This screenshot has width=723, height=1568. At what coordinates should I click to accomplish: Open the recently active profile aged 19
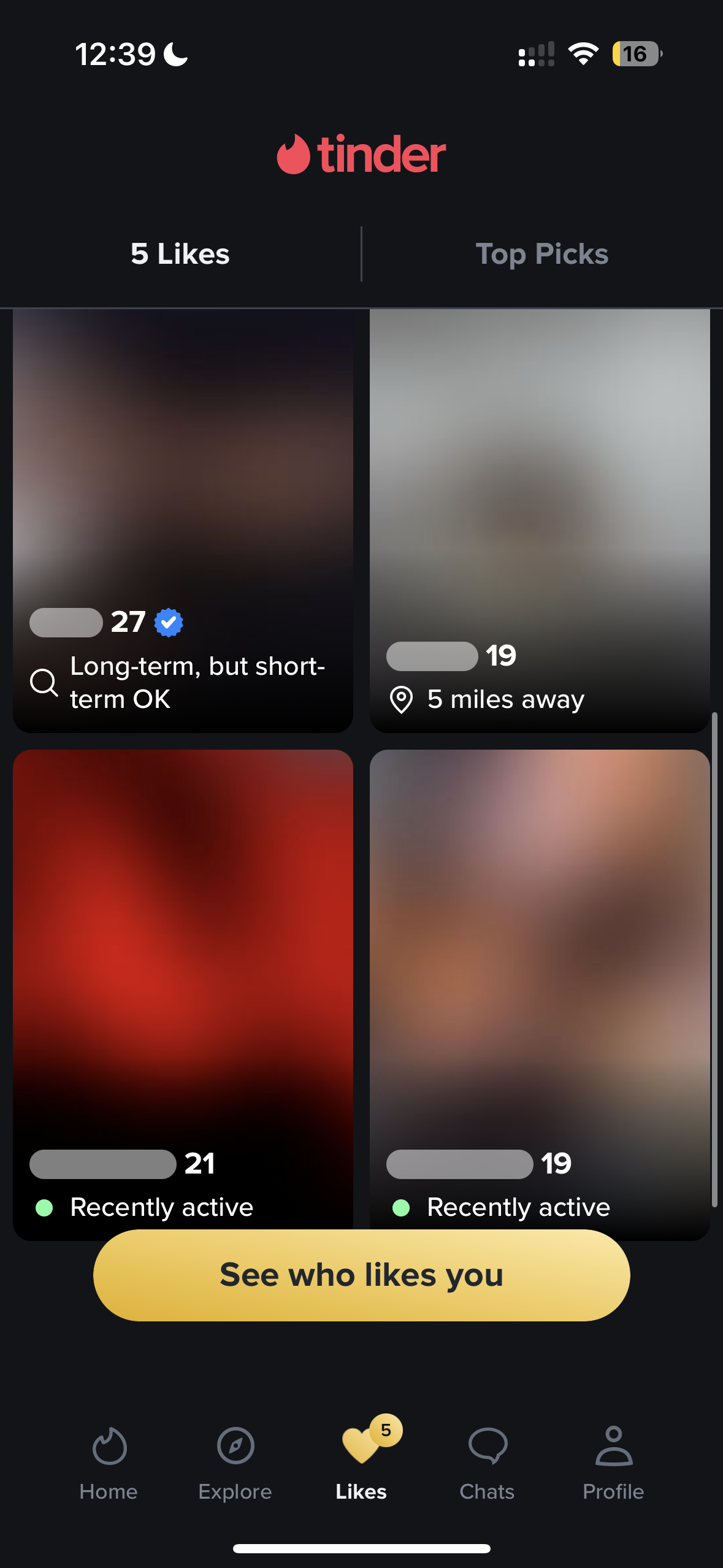click(x=540, y=982)
